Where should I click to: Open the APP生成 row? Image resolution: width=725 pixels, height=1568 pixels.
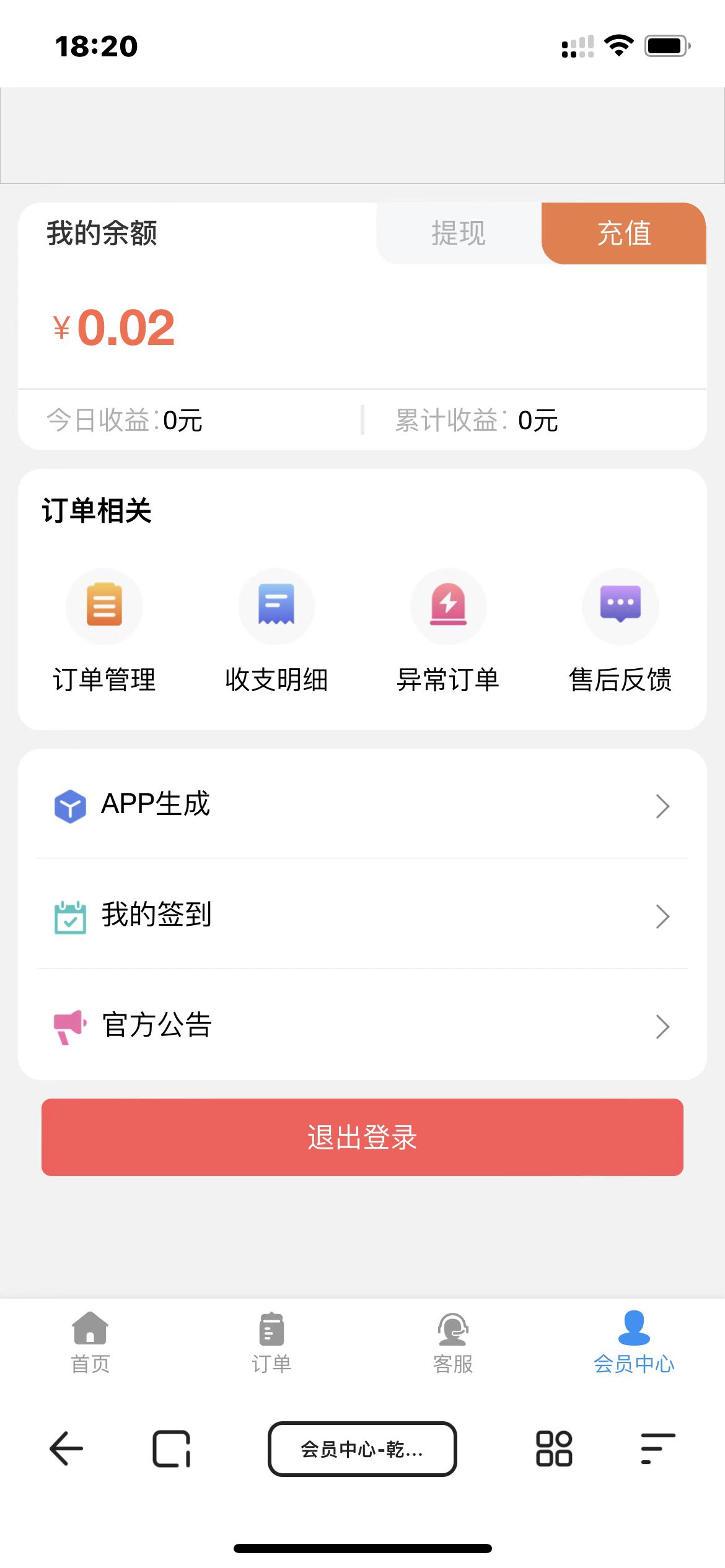362,804
